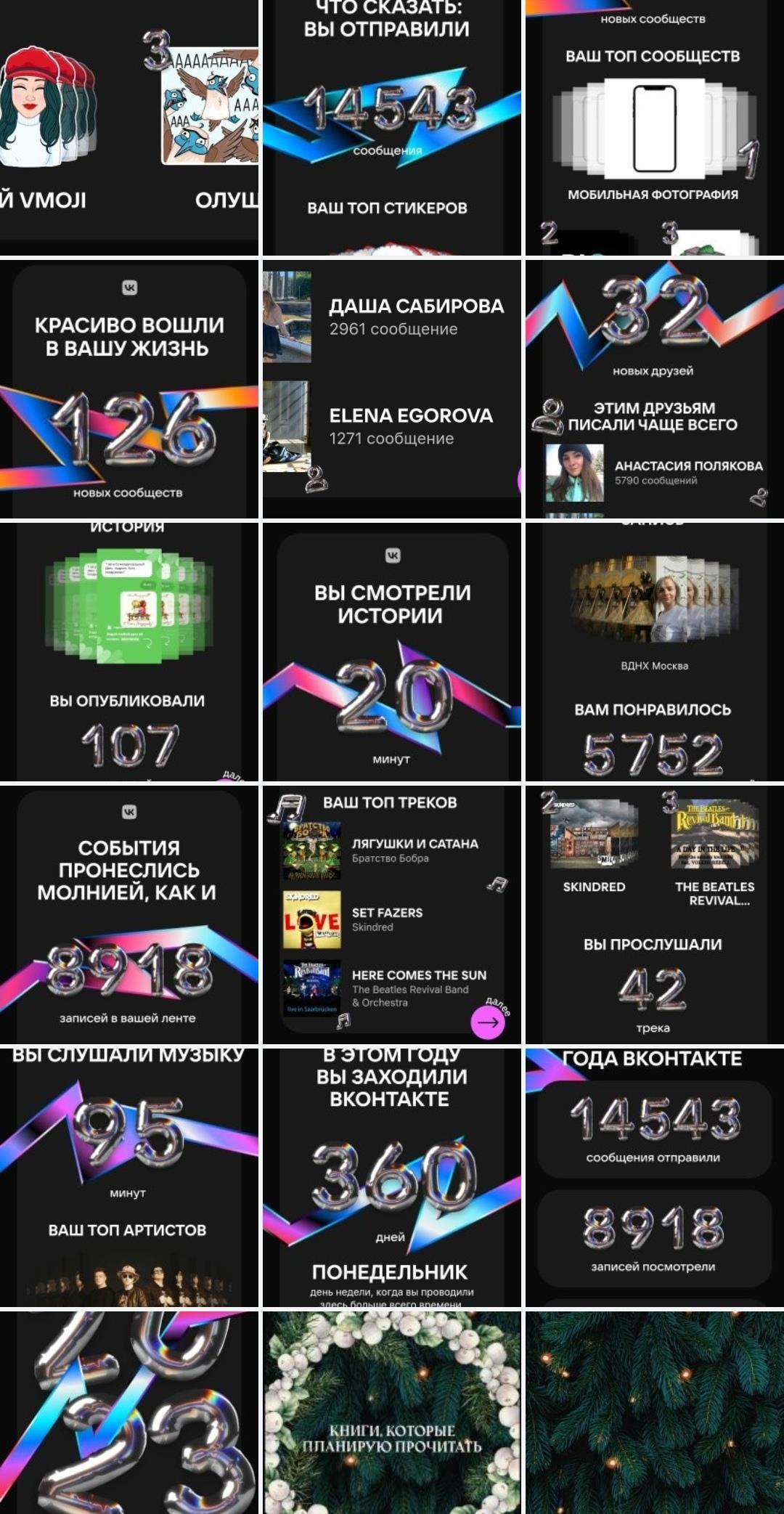
Task: Open the 95 минут music tile
Action: coord(129,1176)
